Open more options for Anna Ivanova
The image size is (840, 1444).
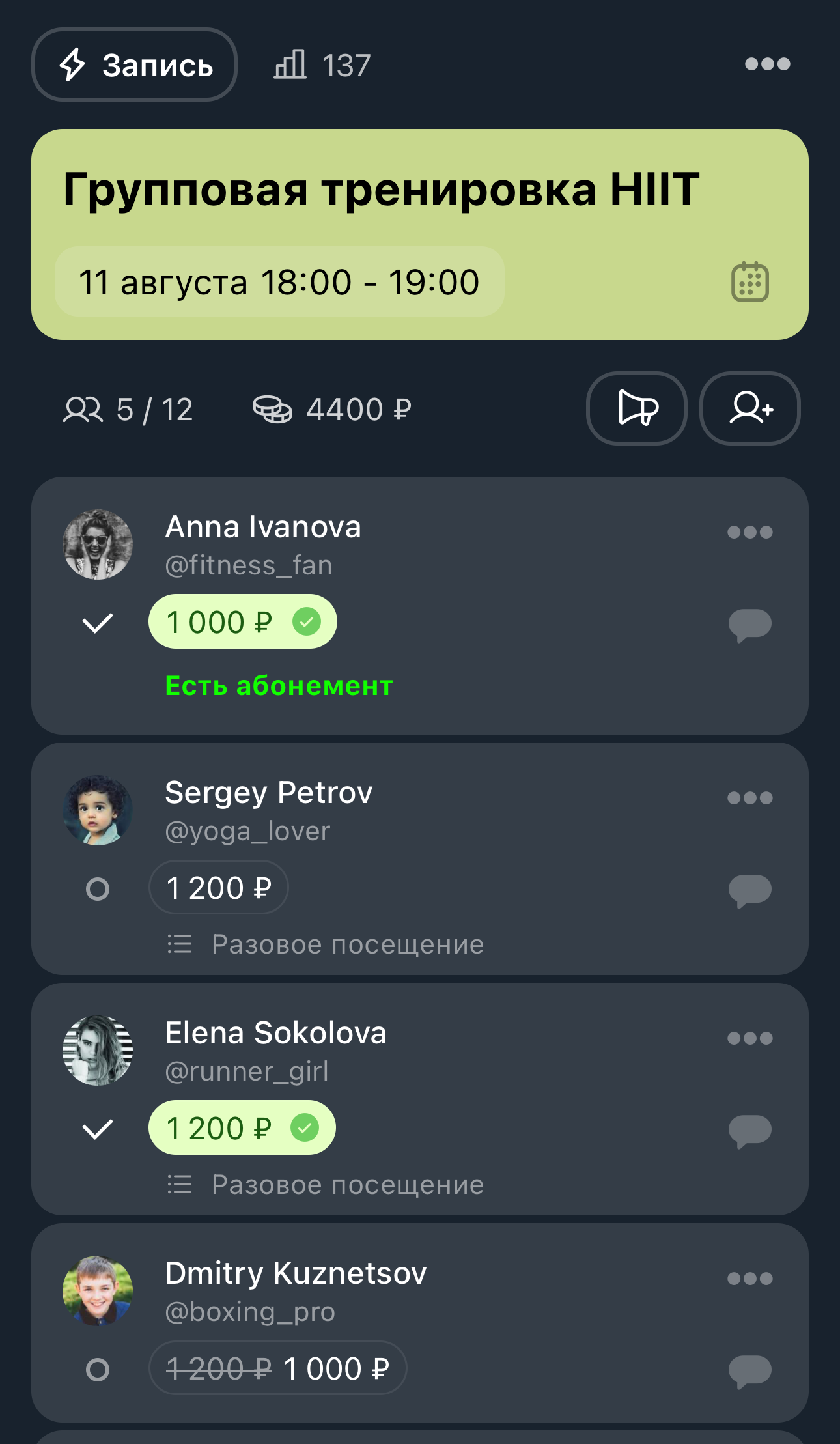click(749, 532)
